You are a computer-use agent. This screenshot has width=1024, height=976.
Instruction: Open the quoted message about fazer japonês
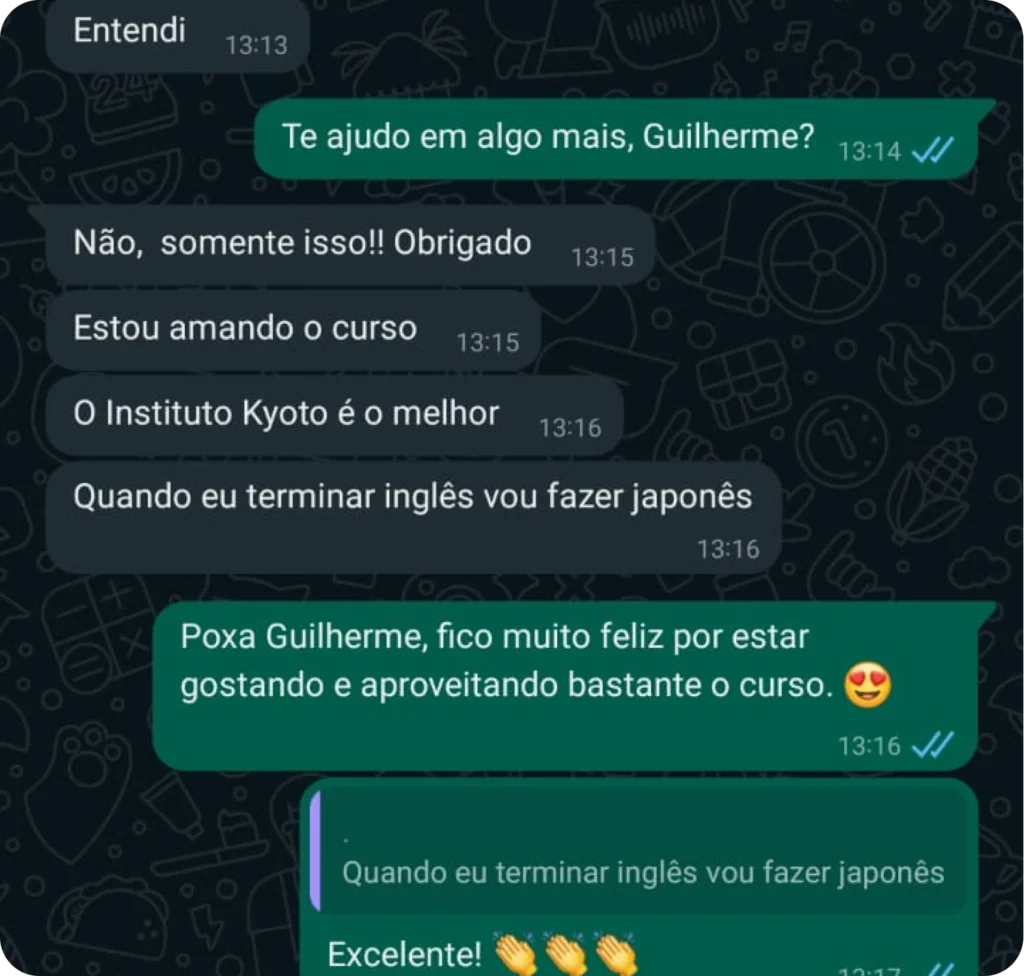click(x=642, y=862)
